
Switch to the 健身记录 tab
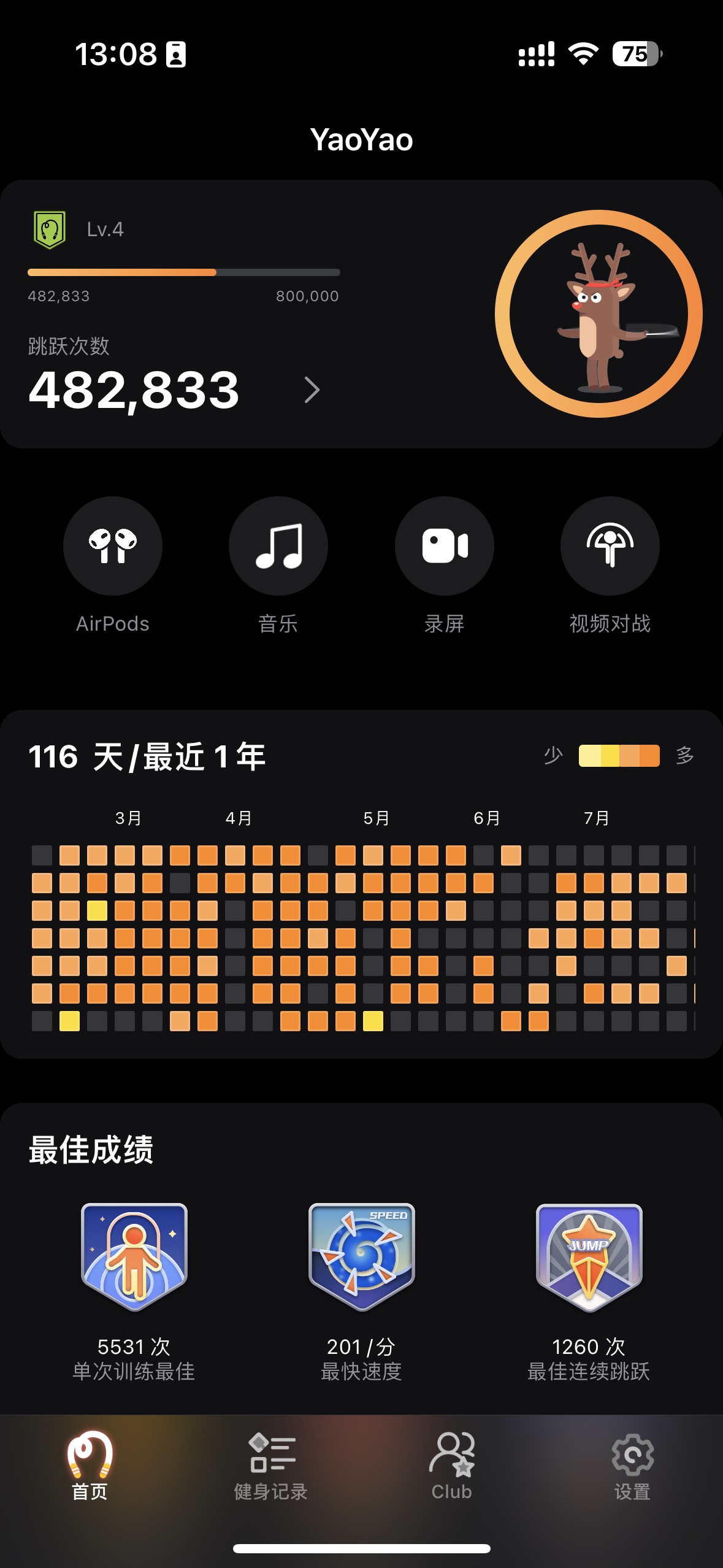pyautogui.click(x=271, y=1466)
